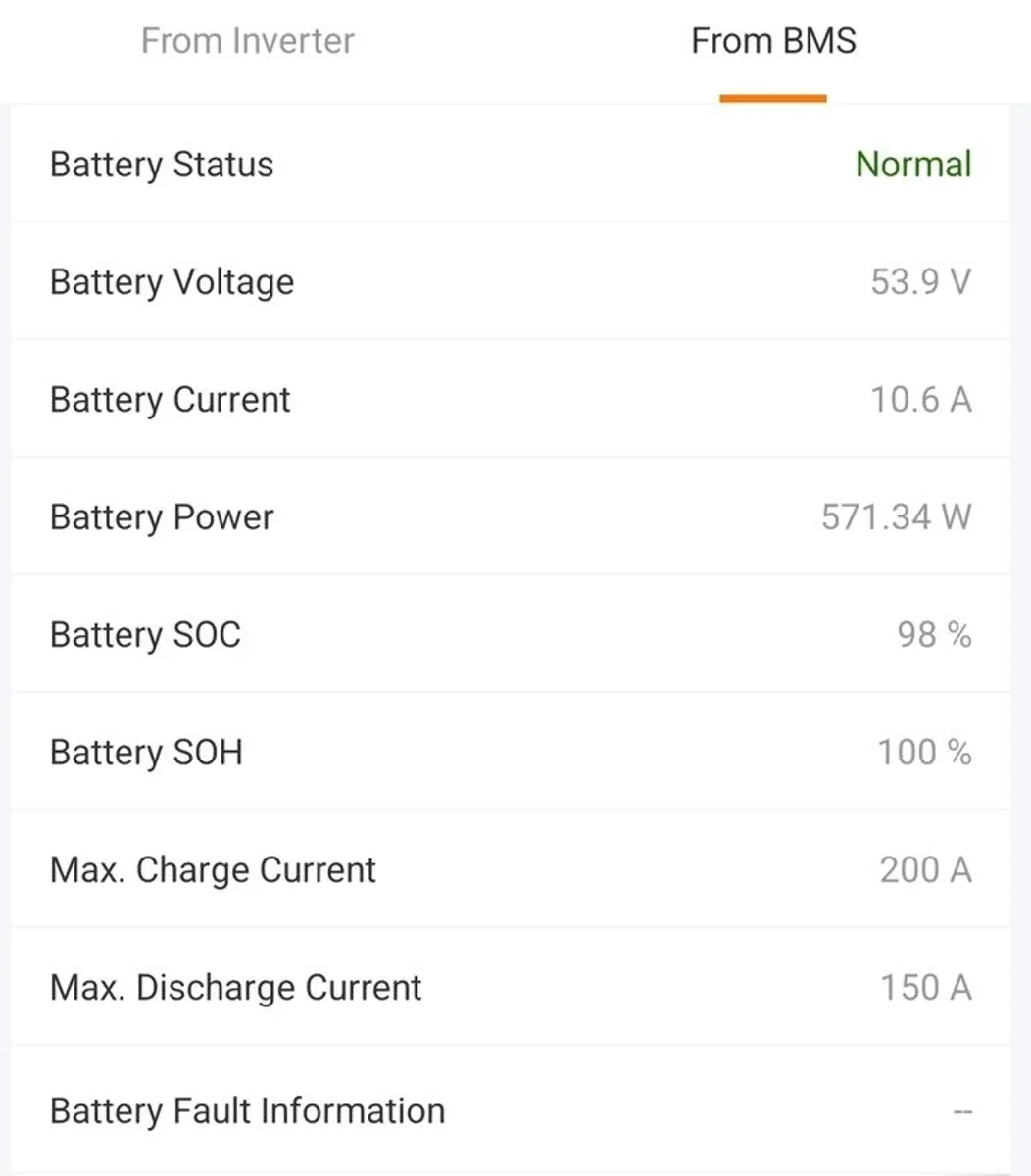Click the 150 A discharge current value
This screenshot has width=1031, height=1176.
tap(926, 988)
